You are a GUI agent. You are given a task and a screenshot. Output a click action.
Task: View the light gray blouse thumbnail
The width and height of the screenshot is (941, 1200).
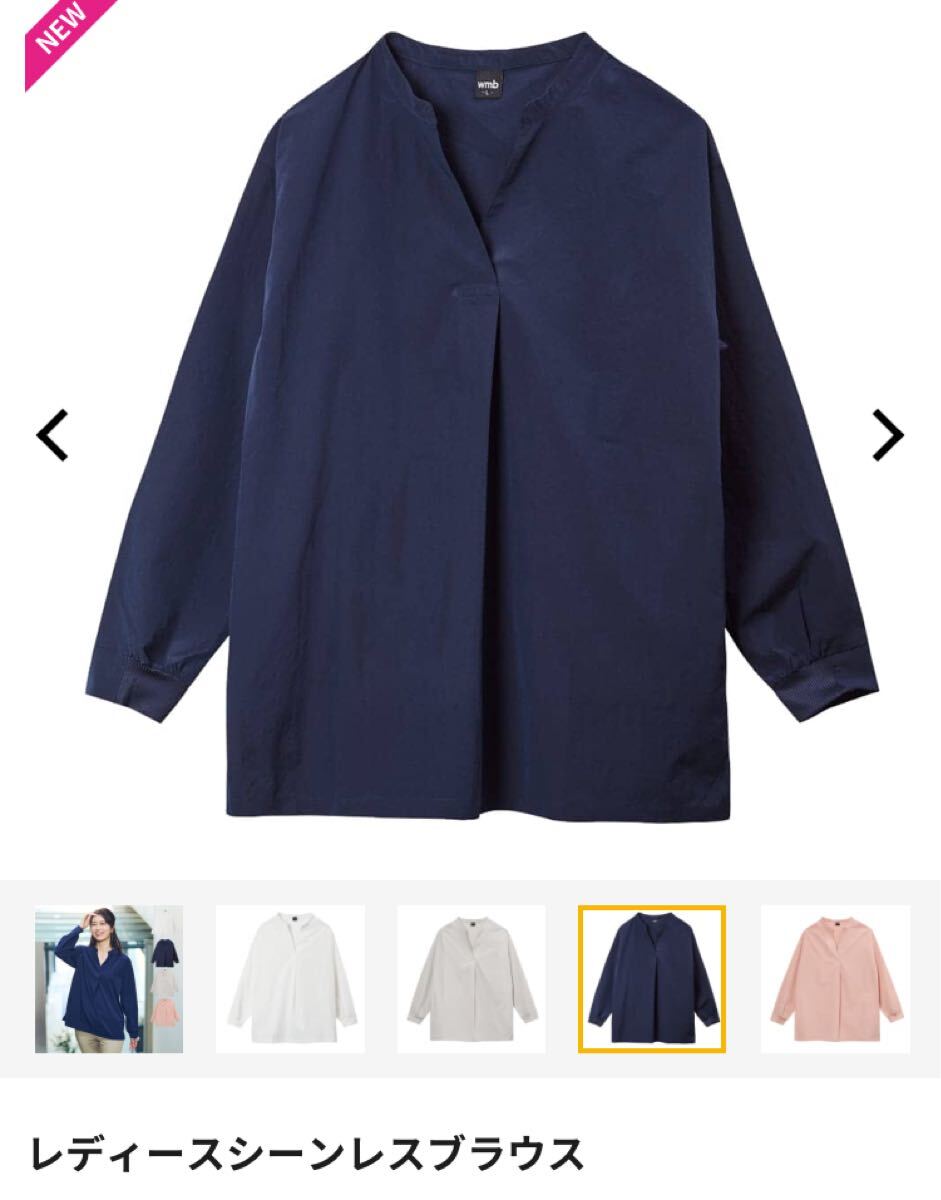pyautogui.click(x=471, y=979)
